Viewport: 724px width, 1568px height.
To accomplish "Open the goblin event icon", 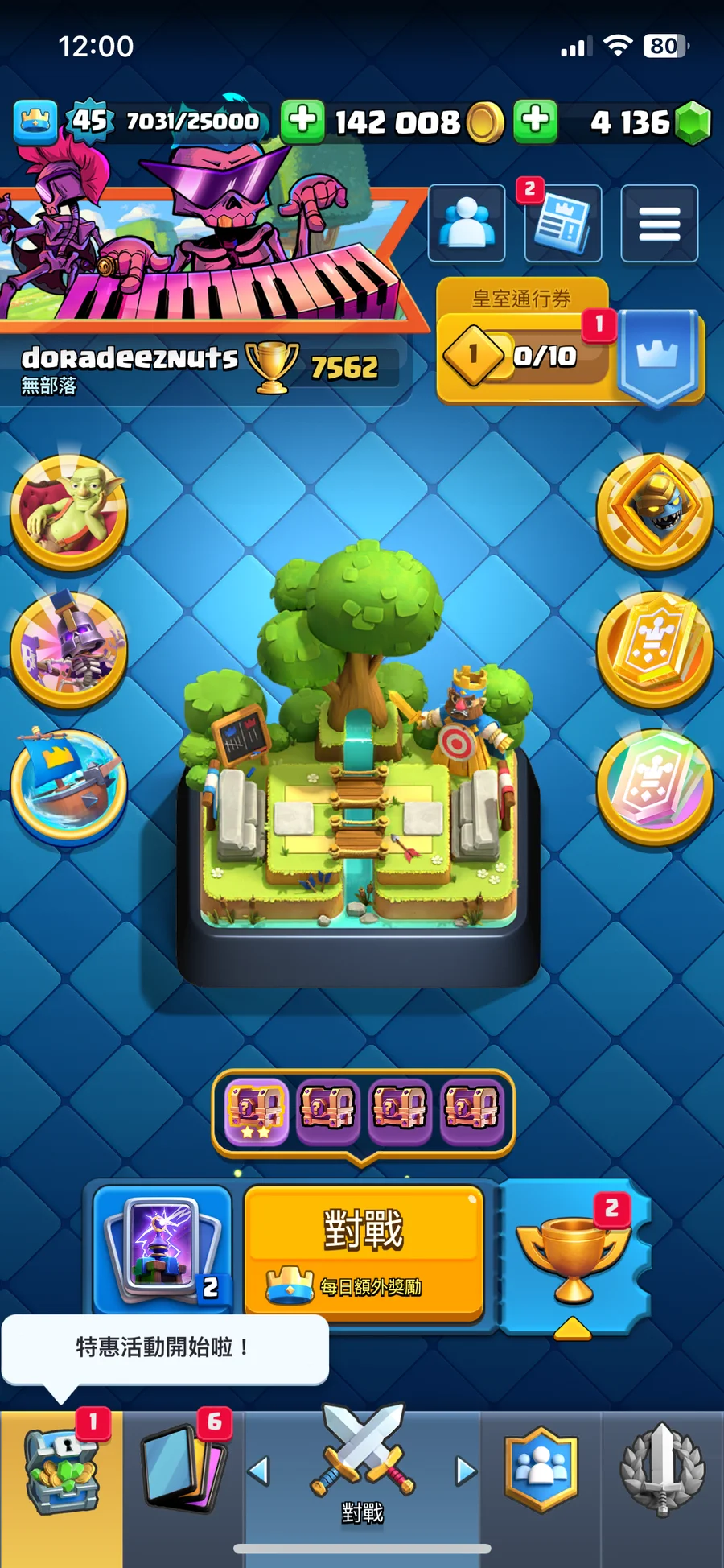I will click(68, 511).
